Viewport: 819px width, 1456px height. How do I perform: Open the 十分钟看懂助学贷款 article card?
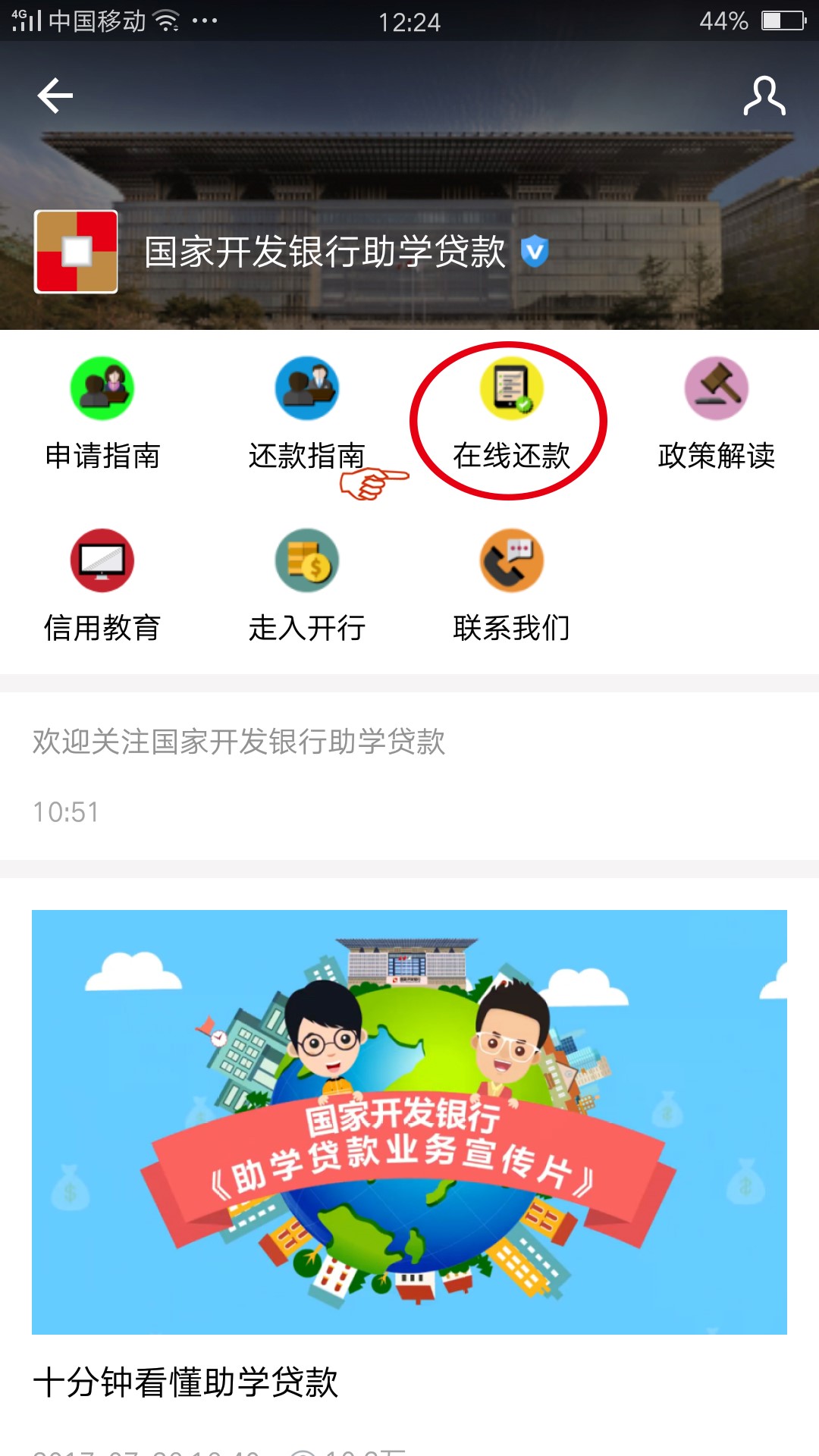click(x=409, y=1153)
